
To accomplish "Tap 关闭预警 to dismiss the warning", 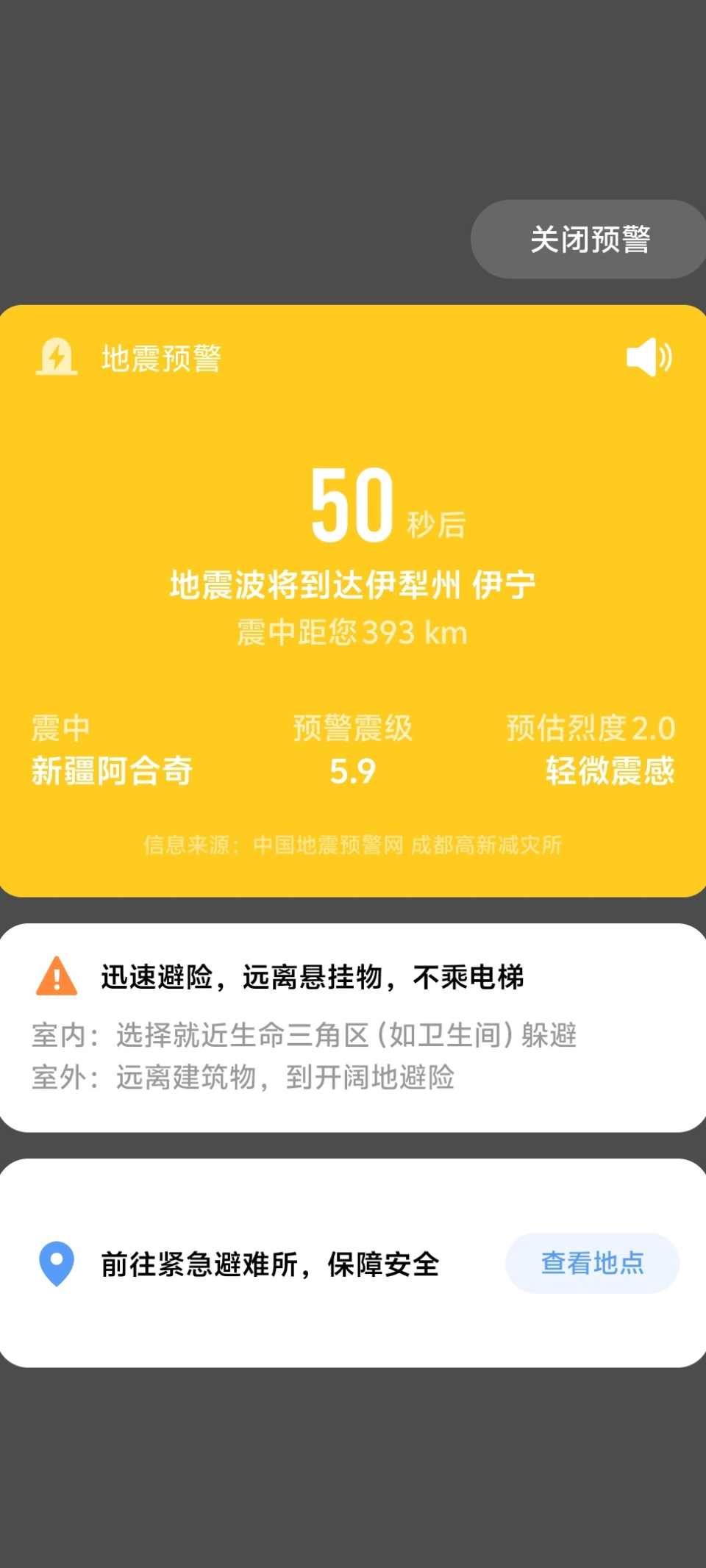I will click(593, 239).
